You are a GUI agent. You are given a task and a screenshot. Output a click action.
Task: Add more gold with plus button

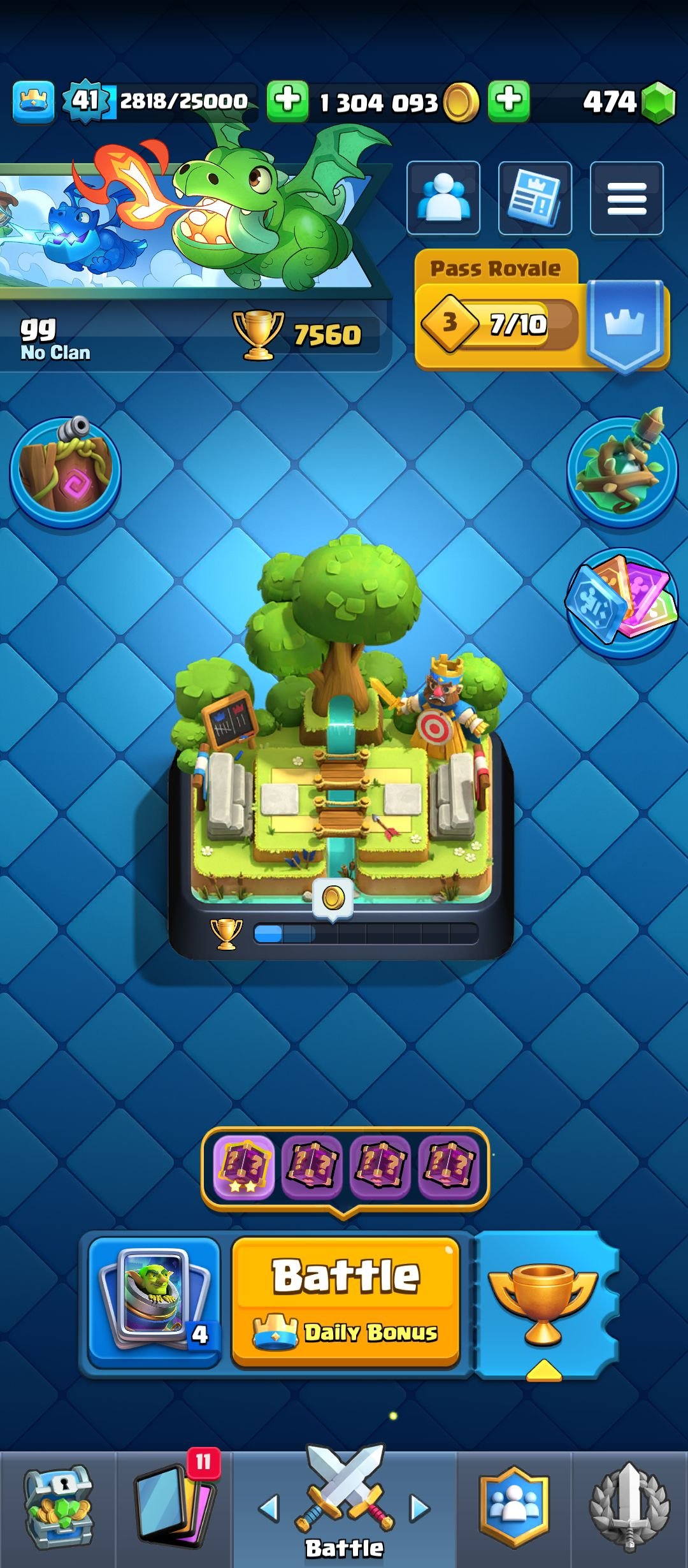coord(287,101)
